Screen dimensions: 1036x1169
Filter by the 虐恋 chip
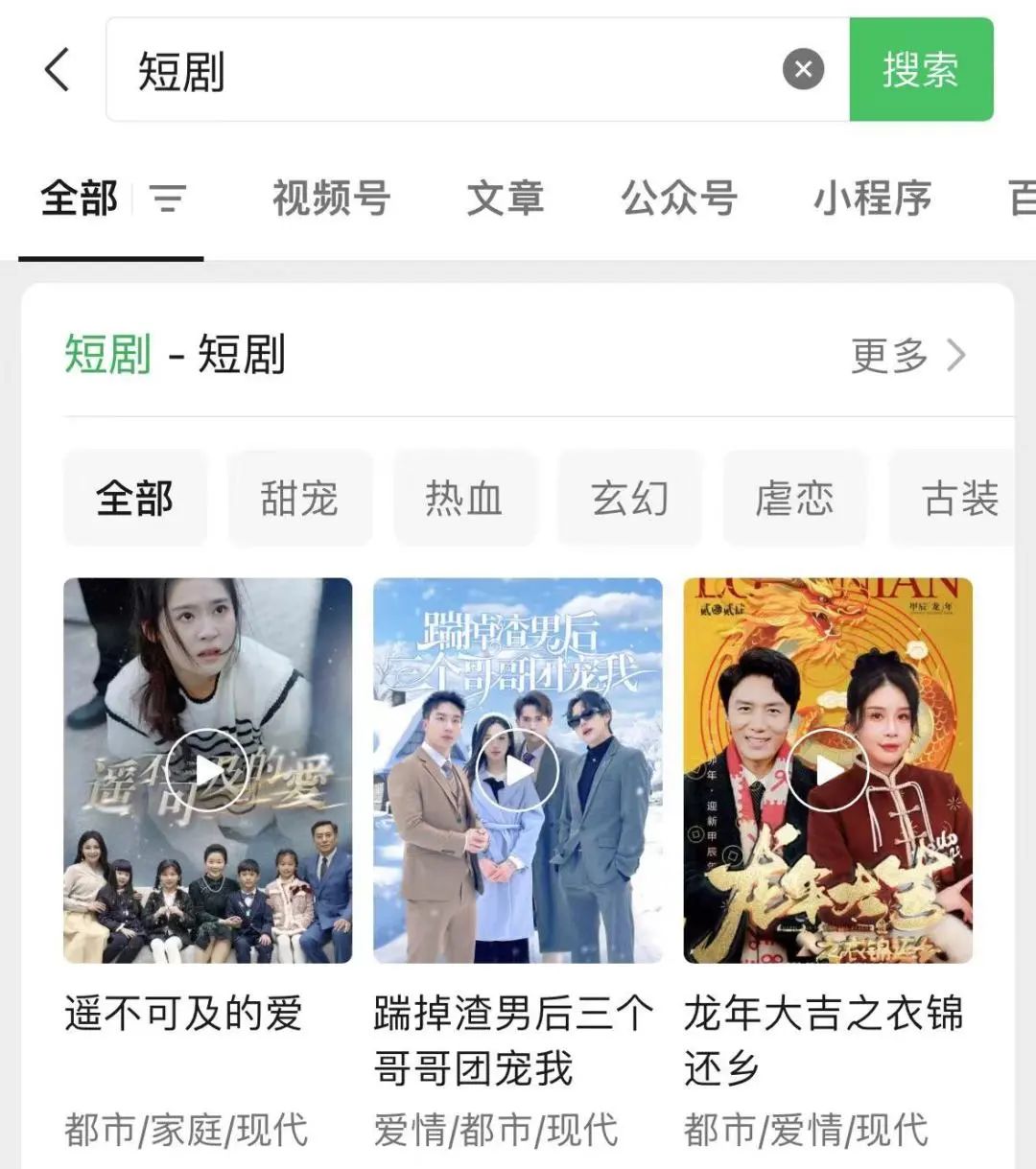[x=794, y=499]
